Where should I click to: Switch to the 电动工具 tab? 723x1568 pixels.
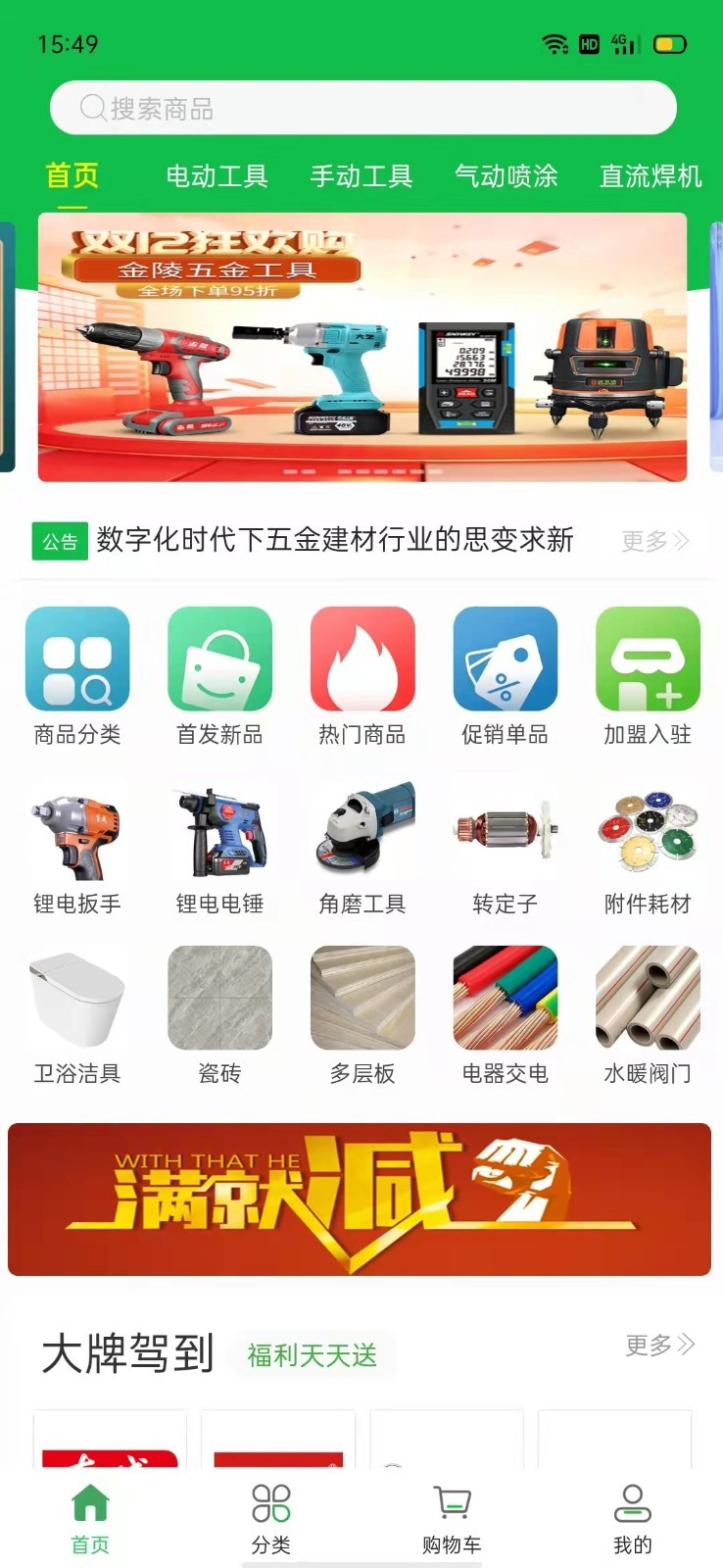pyautogui.click(x=217, y=177)
